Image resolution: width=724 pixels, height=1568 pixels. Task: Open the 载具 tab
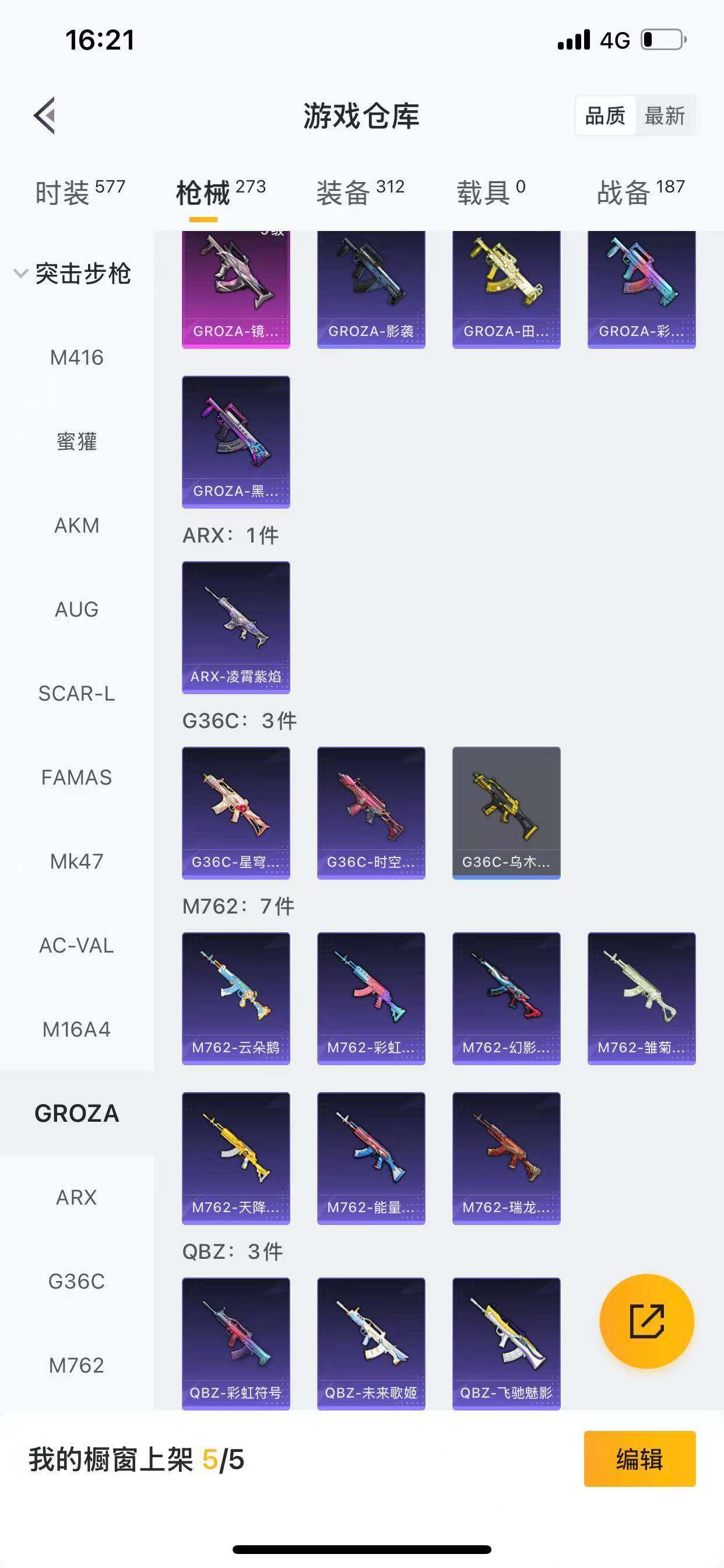pyautogui.click(x=490, y=192)
